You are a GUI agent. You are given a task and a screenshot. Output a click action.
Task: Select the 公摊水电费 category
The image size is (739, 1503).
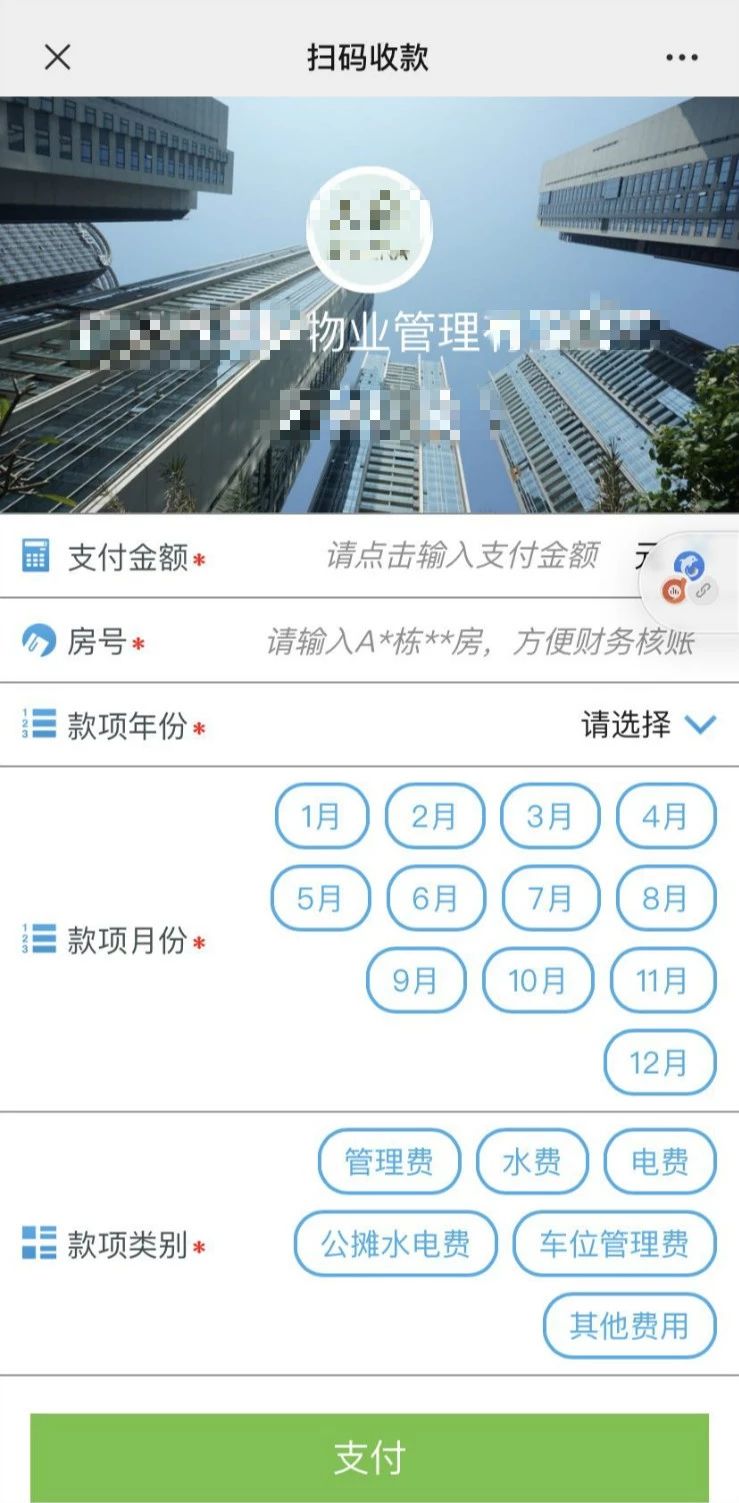coord(395,1243)
